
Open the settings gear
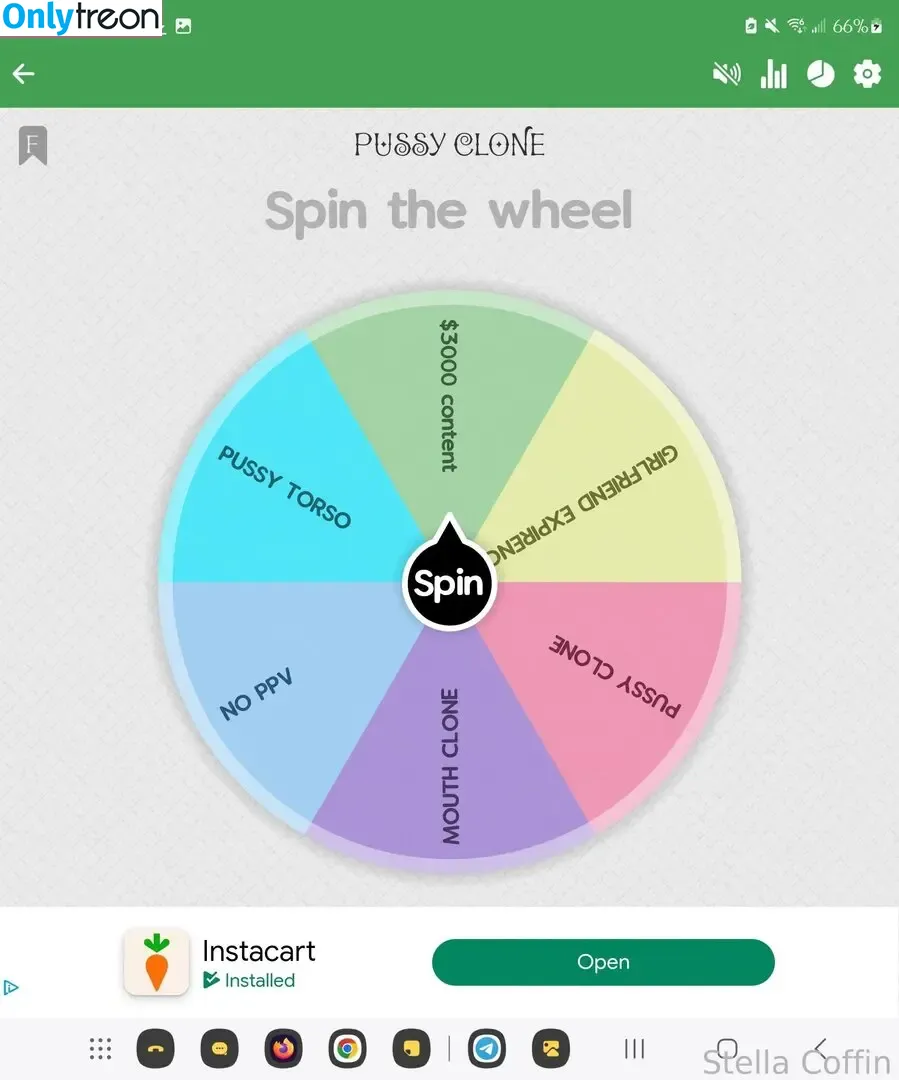coord(867,74)
